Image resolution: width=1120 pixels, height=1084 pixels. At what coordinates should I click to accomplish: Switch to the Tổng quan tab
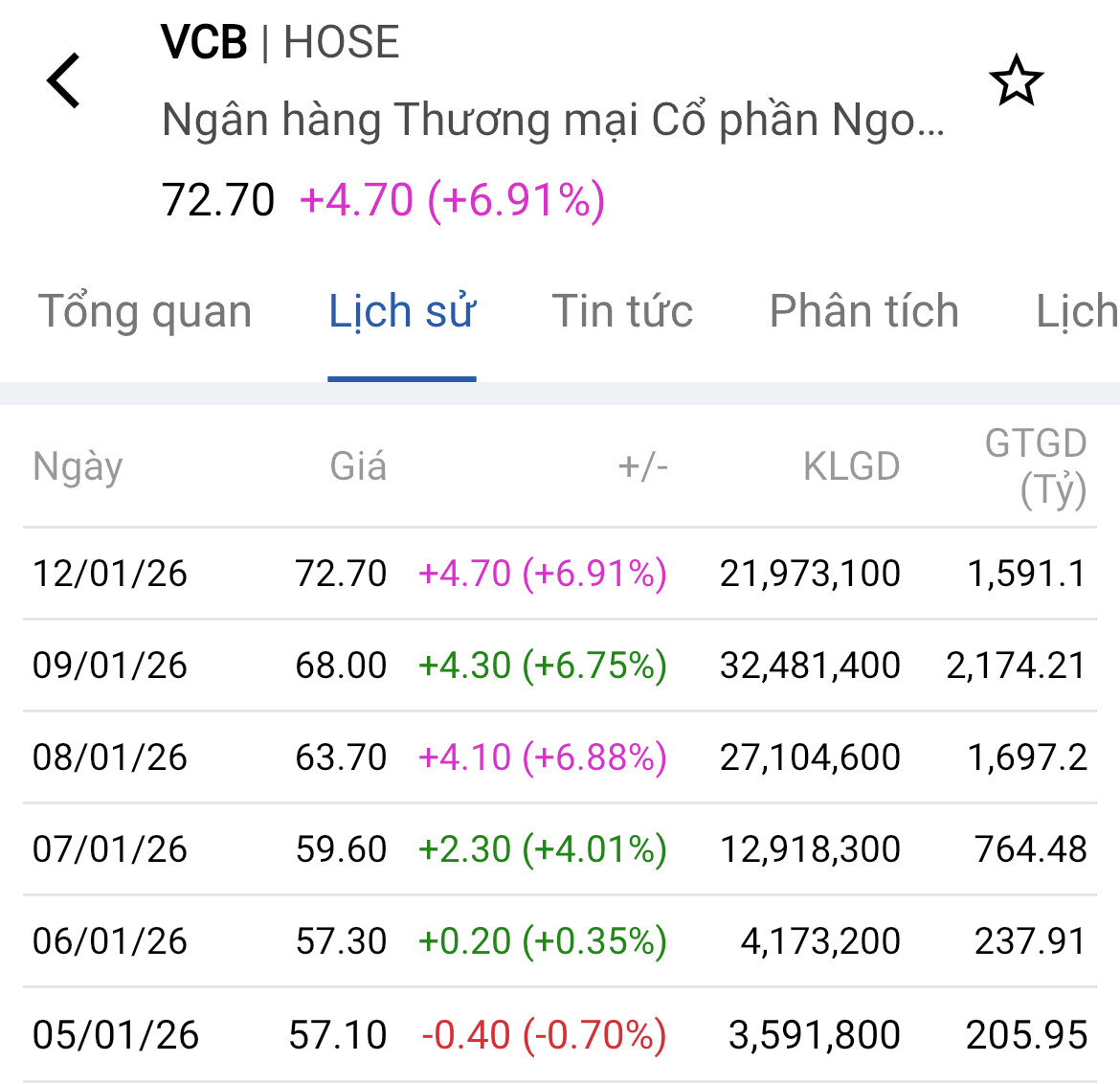[x=145, y=312]
